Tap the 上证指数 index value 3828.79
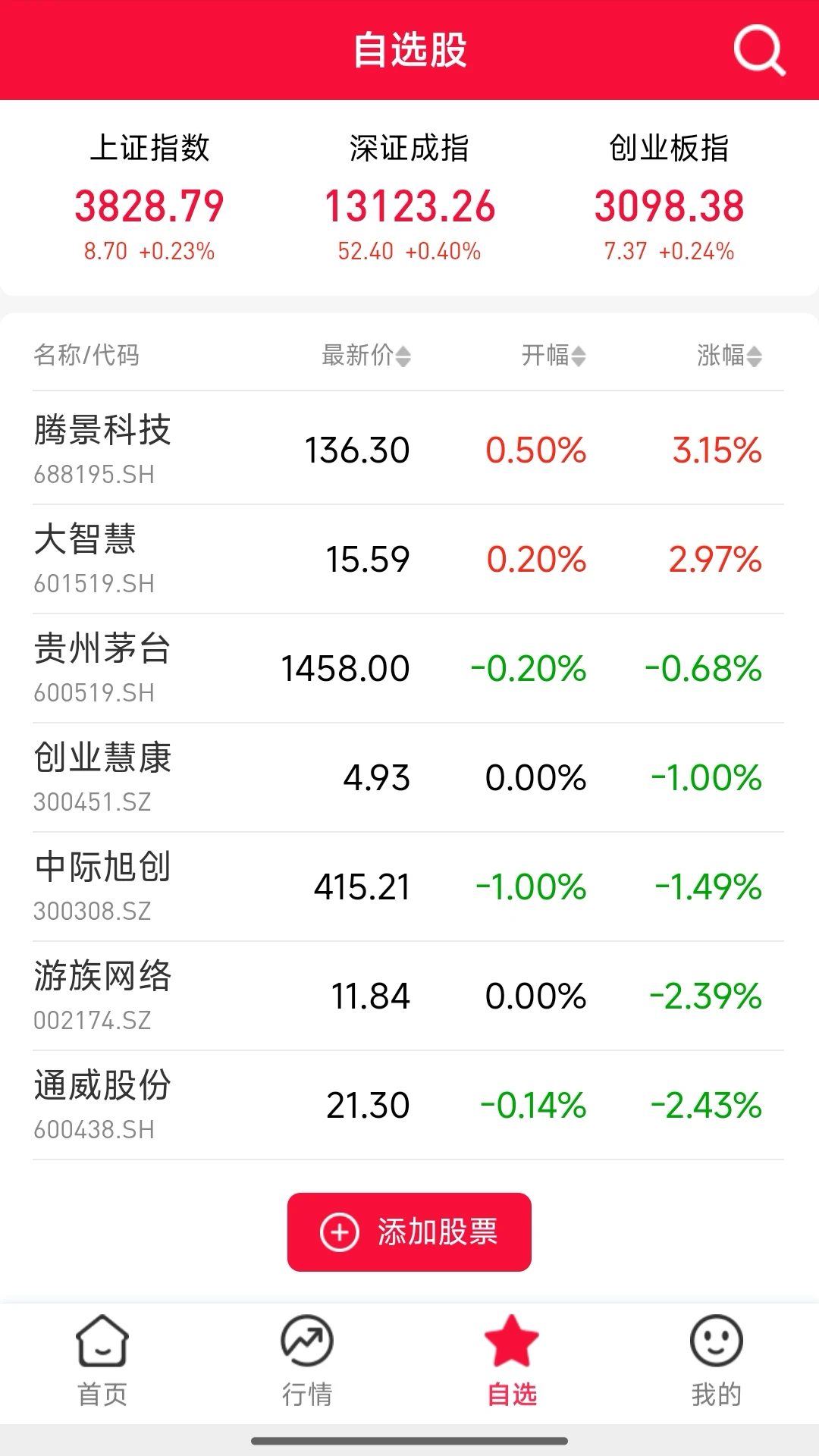 click(x=150, y=205)
